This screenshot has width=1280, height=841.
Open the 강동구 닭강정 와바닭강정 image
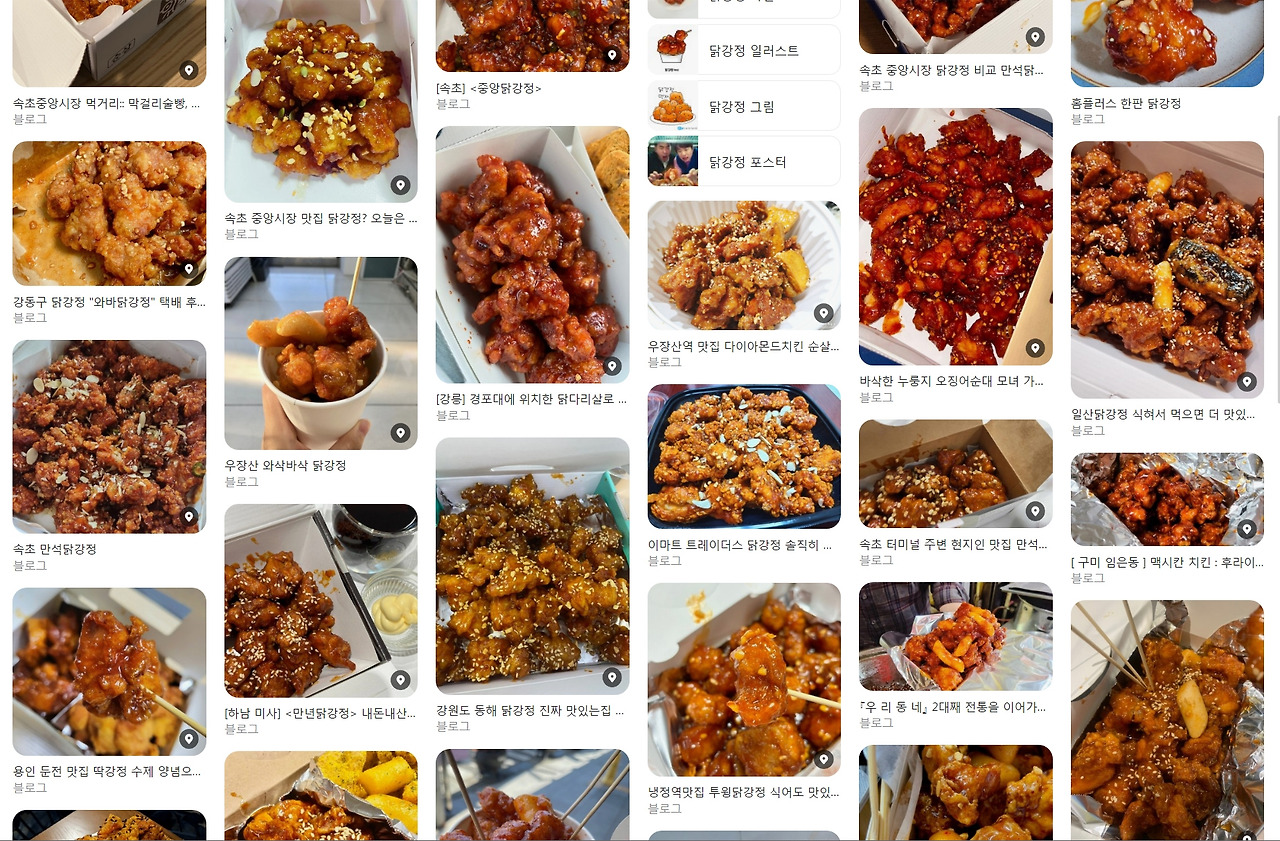109,213
